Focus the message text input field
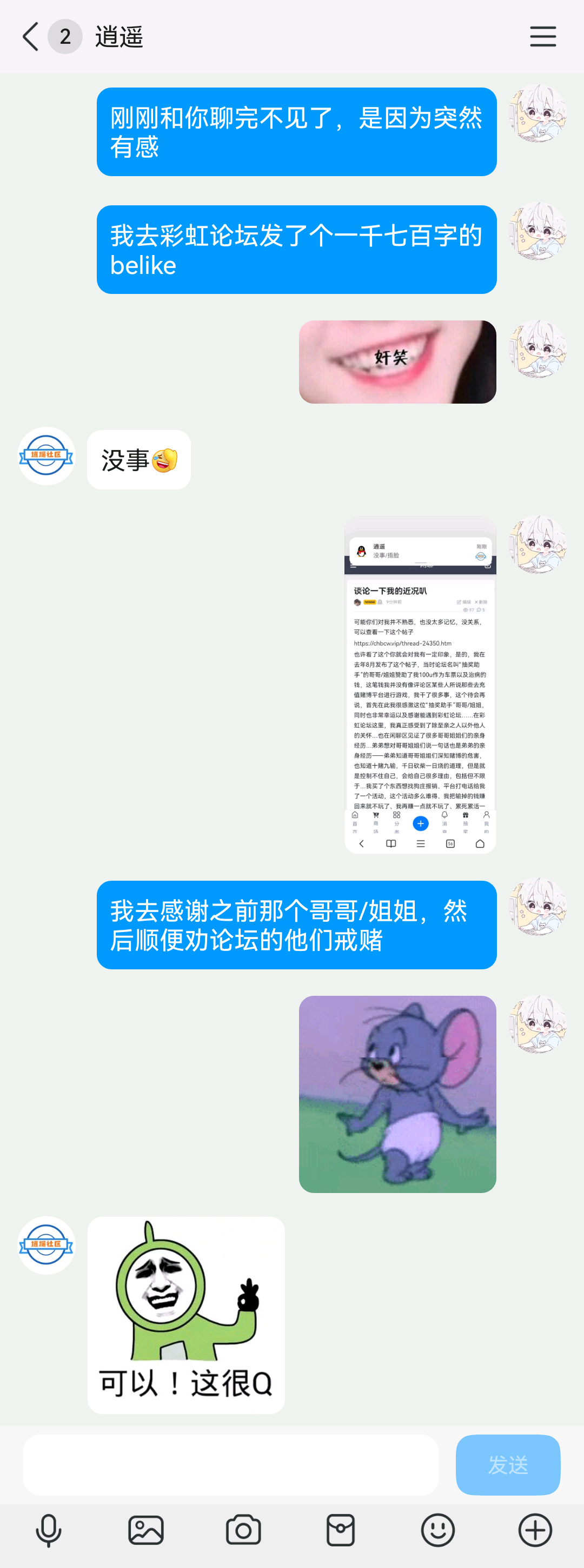This screenshot has height=1568, width=584. pyautogui.click(x=230, y=1464)
